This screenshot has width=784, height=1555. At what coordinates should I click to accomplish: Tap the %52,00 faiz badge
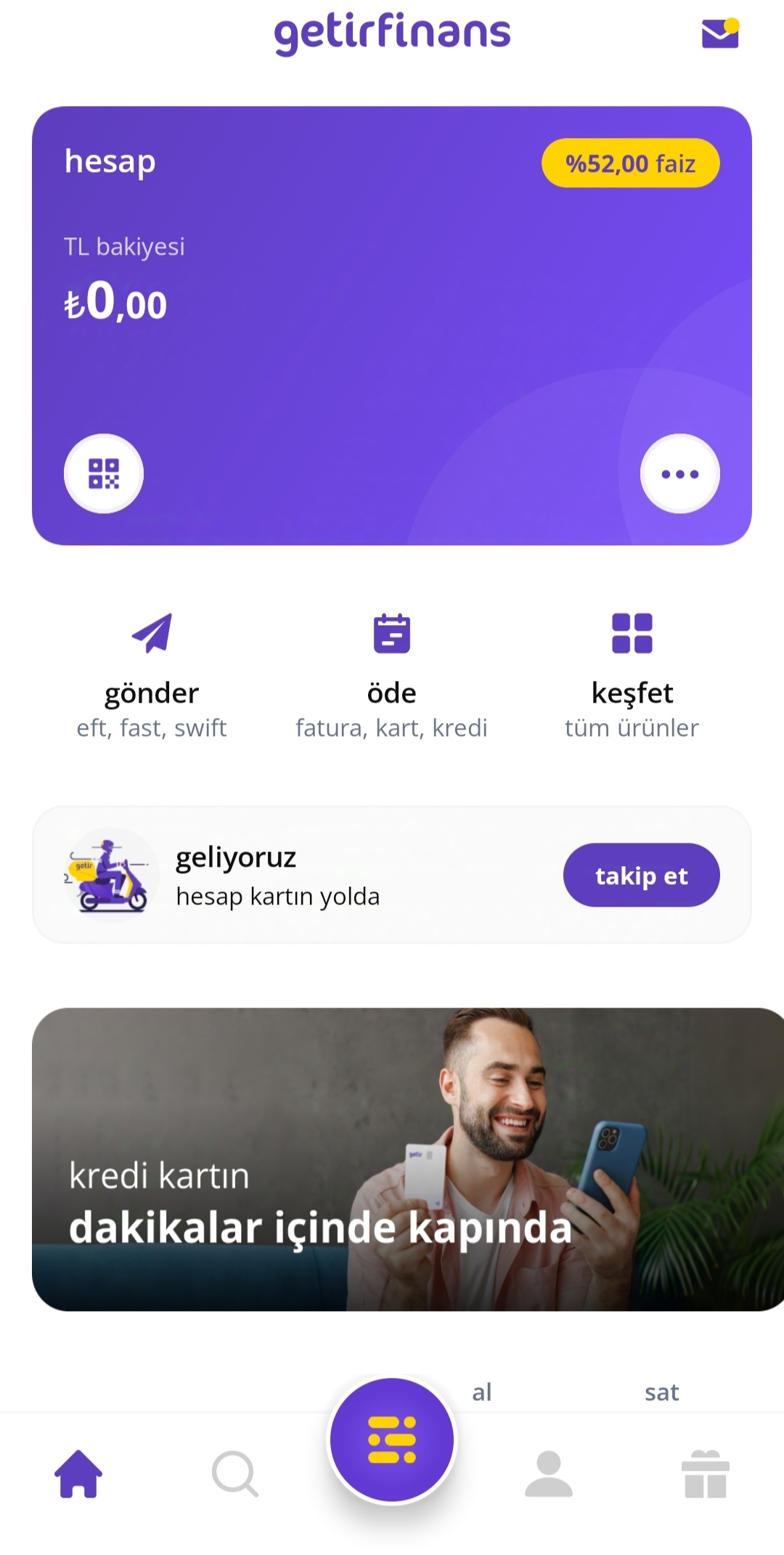[630, 163]
